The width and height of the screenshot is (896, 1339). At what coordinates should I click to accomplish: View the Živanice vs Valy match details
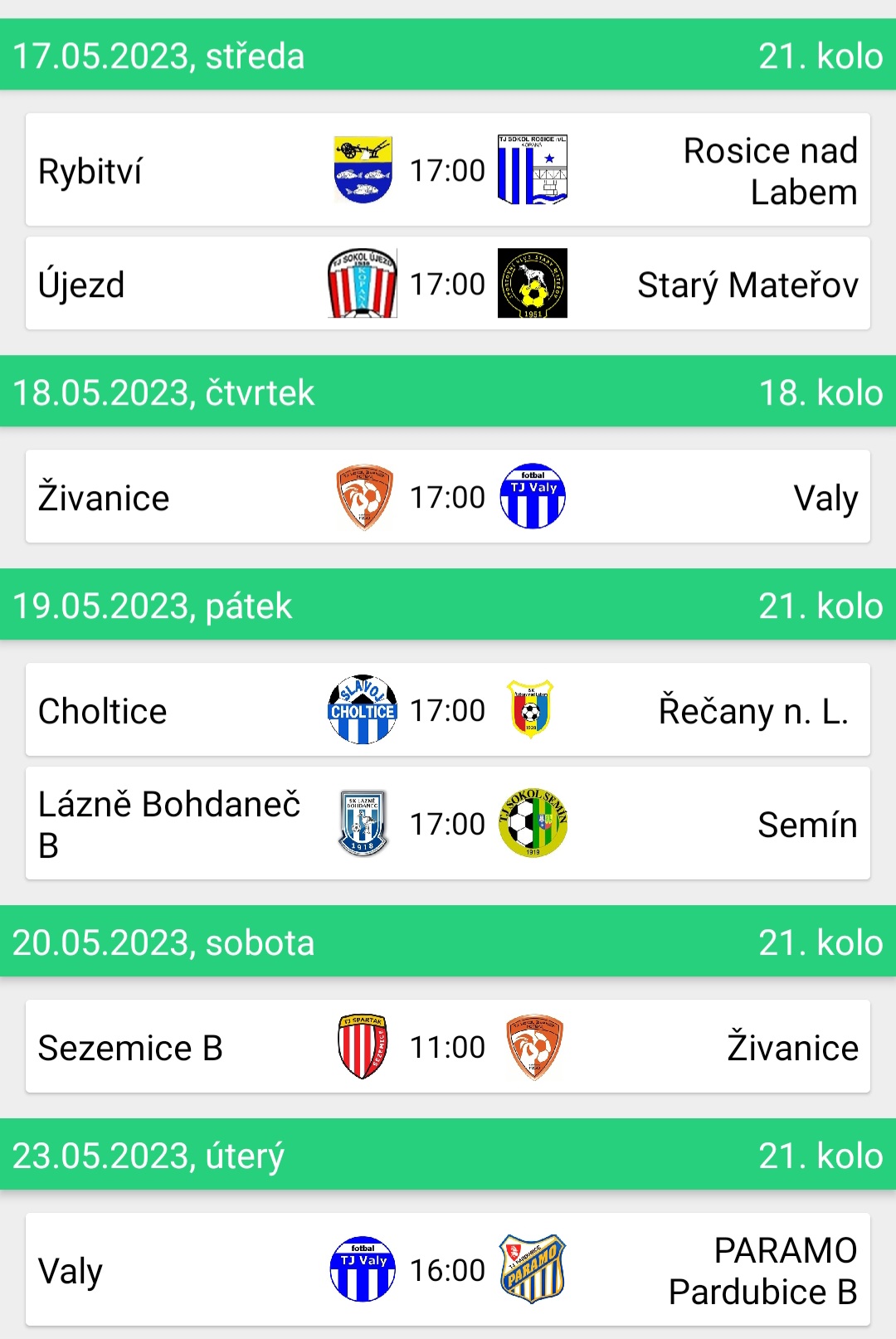448,497
